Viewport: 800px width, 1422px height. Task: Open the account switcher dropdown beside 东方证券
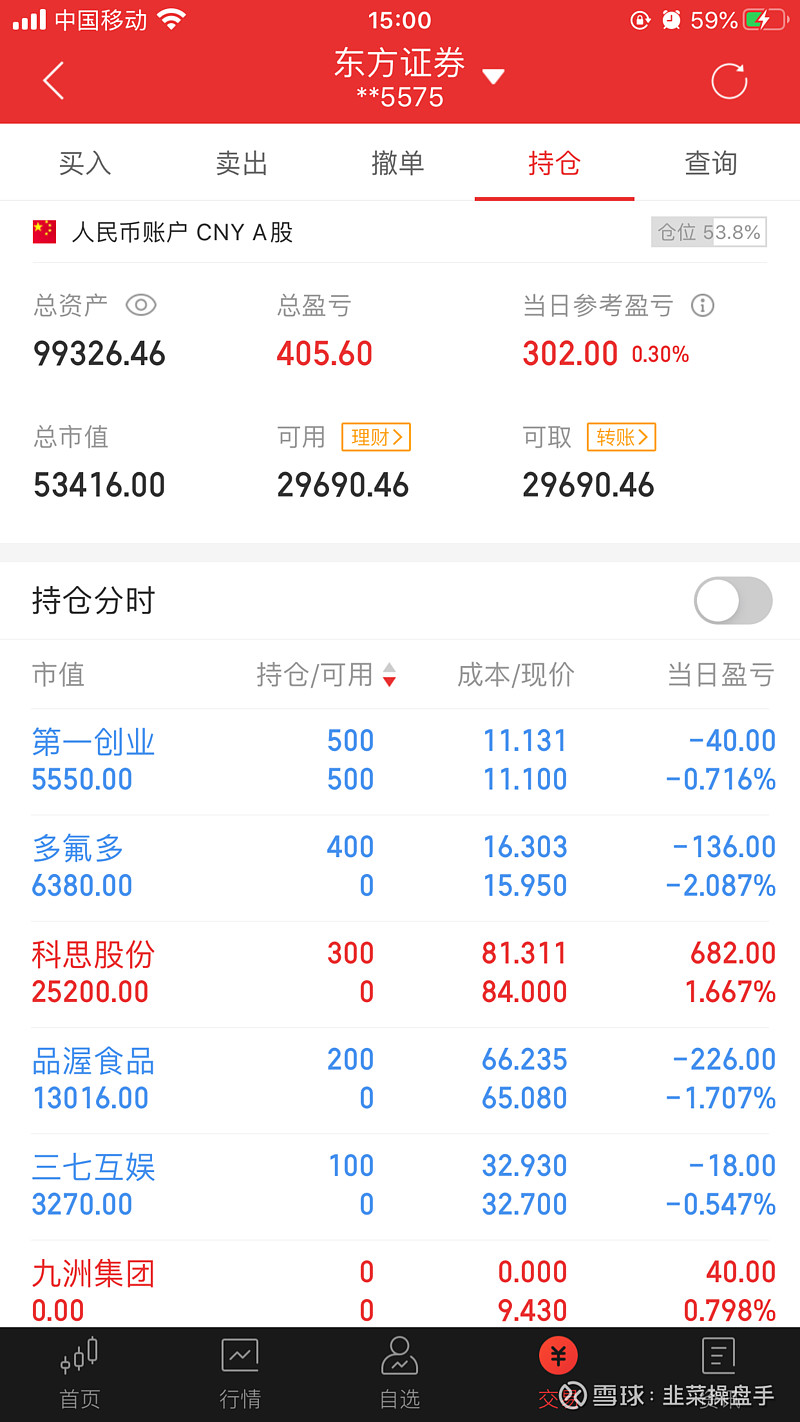[494, 74]
